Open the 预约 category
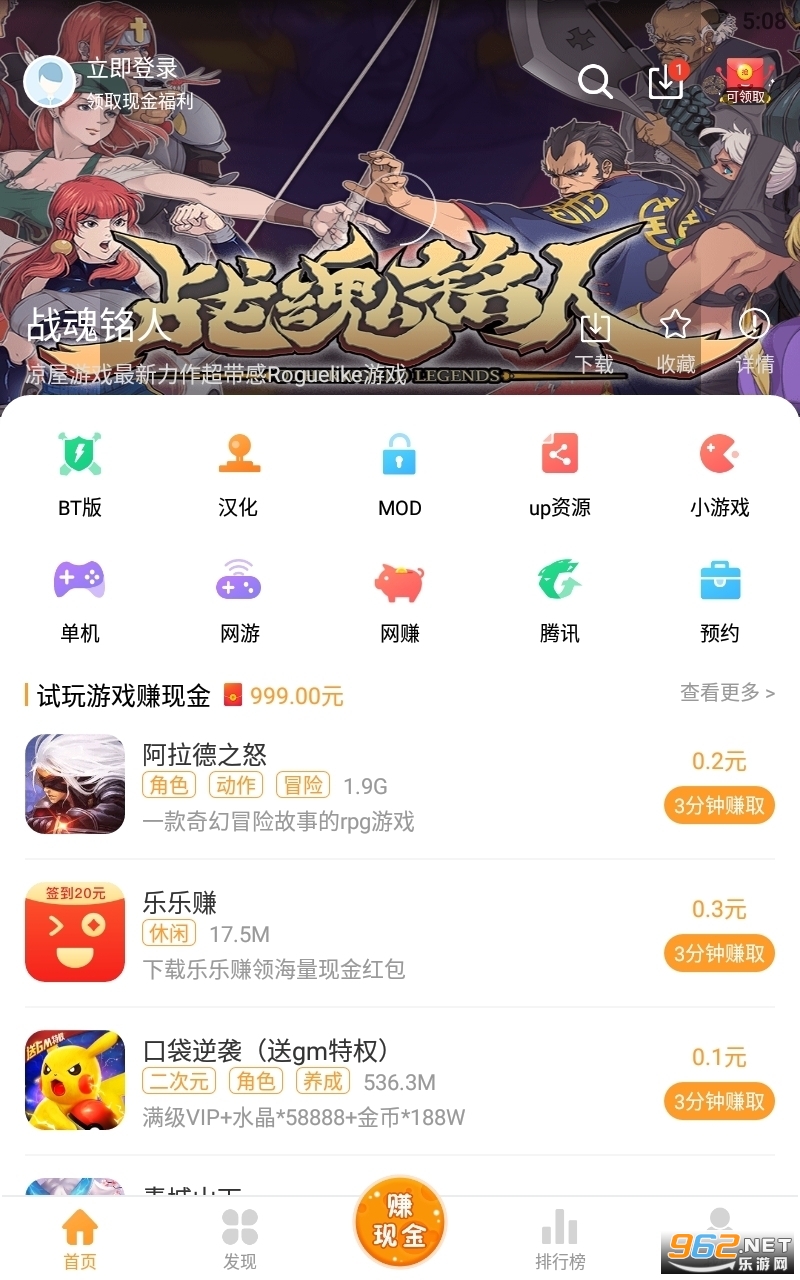Image resolution: width=800 pixels, height=1280 pixels. click(719, 595)
